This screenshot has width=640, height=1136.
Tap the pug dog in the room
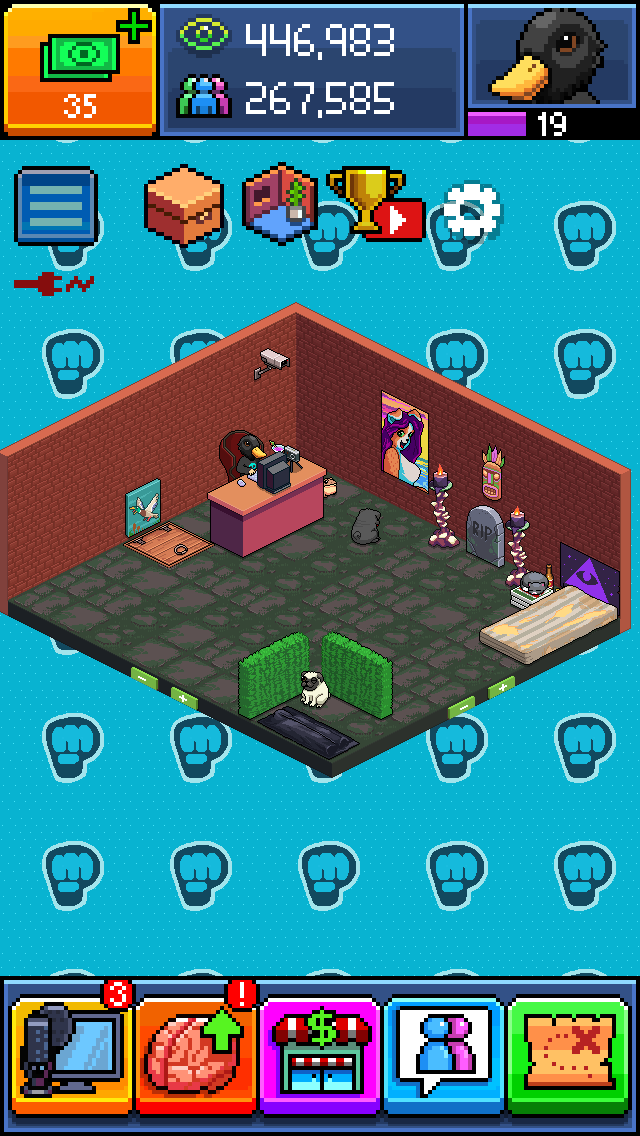(316, 688)
